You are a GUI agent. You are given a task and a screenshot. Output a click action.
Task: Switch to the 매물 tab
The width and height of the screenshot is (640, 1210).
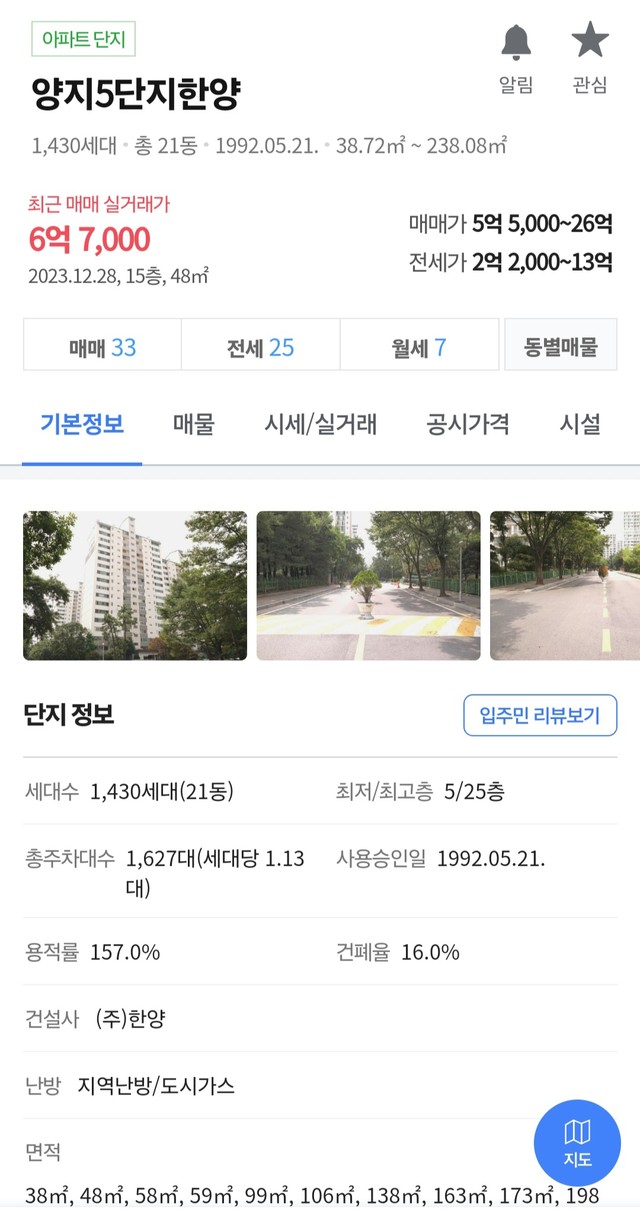[193, 424]
